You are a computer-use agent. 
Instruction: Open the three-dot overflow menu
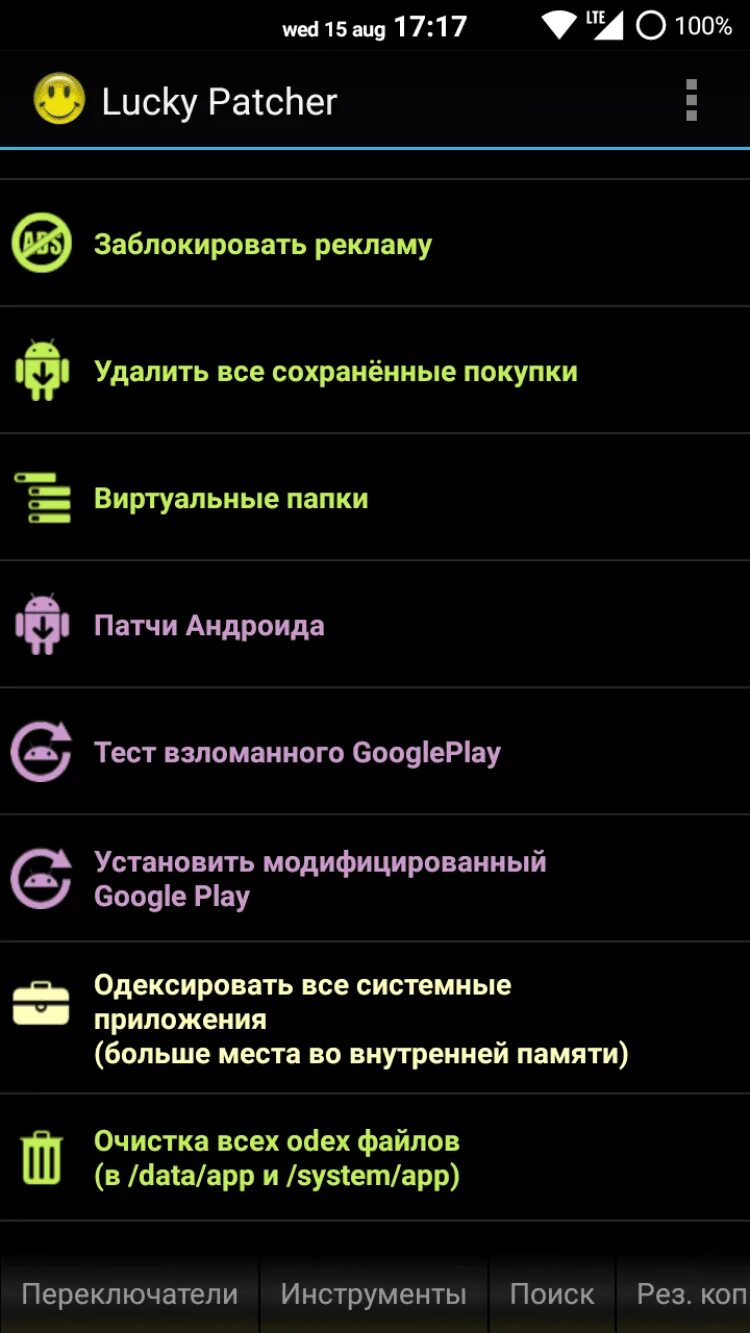(x=690, y=101)
